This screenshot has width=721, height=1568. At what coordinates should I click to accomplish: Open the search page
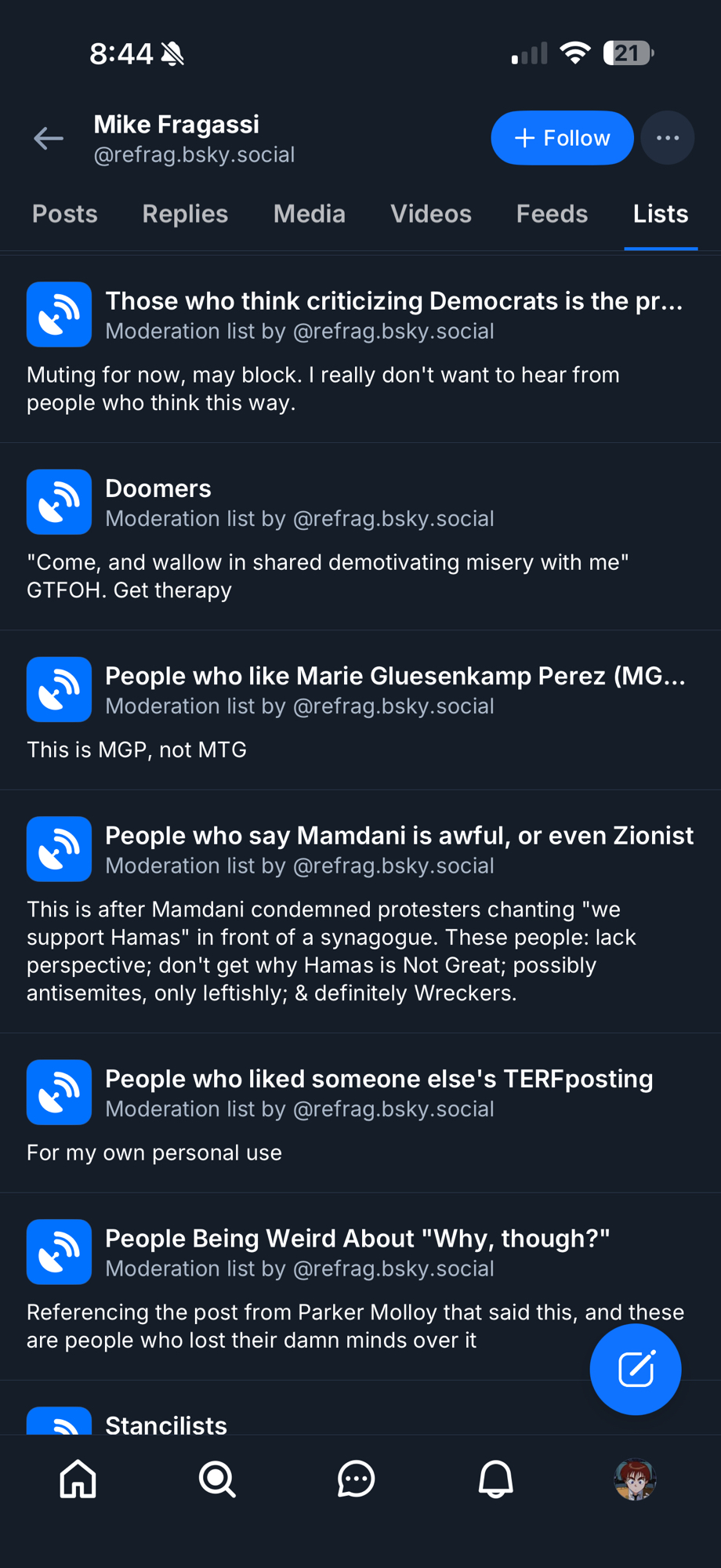217,1479
